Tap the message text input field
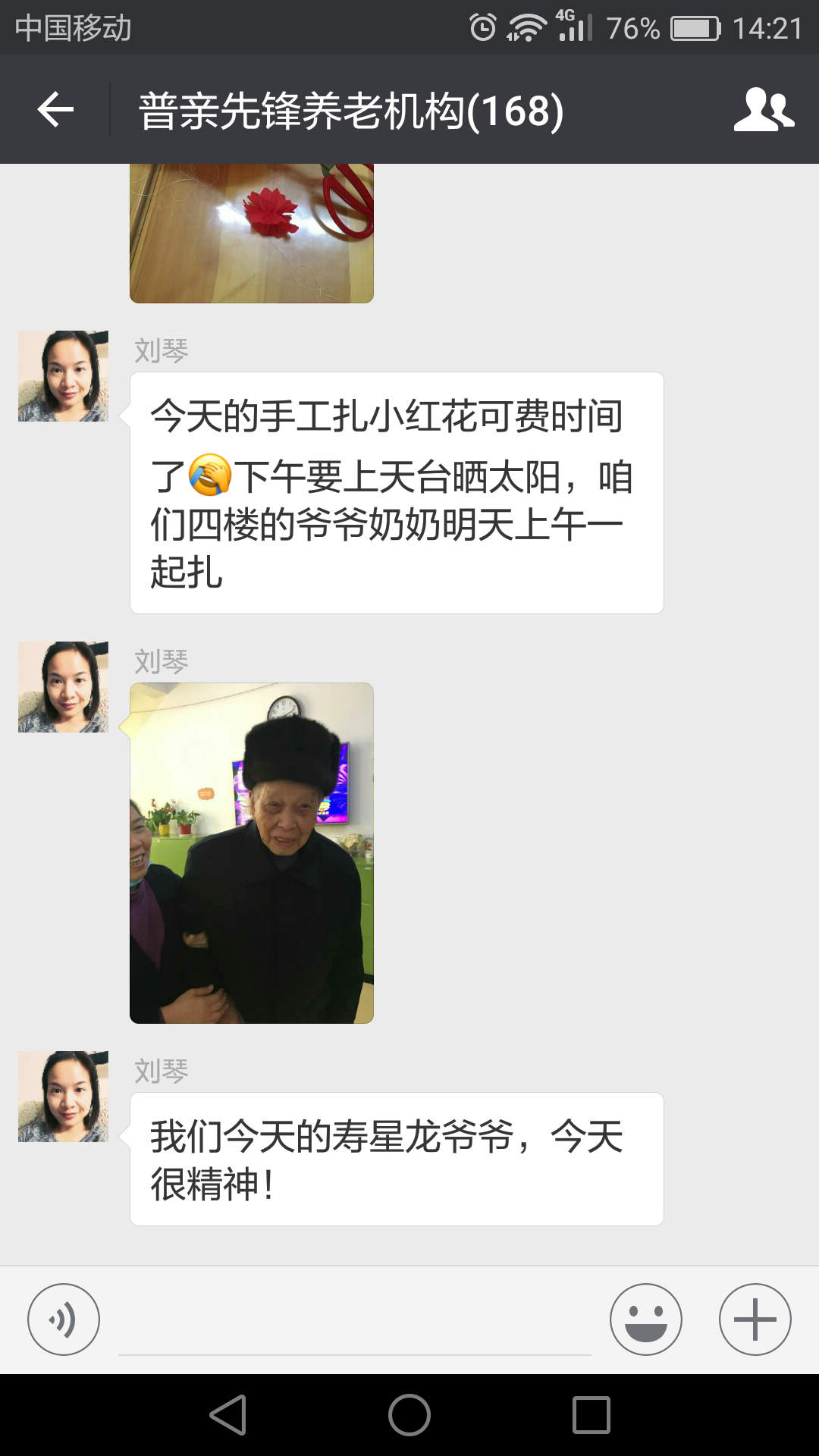819x1456 pixels. click(x=355, y=1321)
